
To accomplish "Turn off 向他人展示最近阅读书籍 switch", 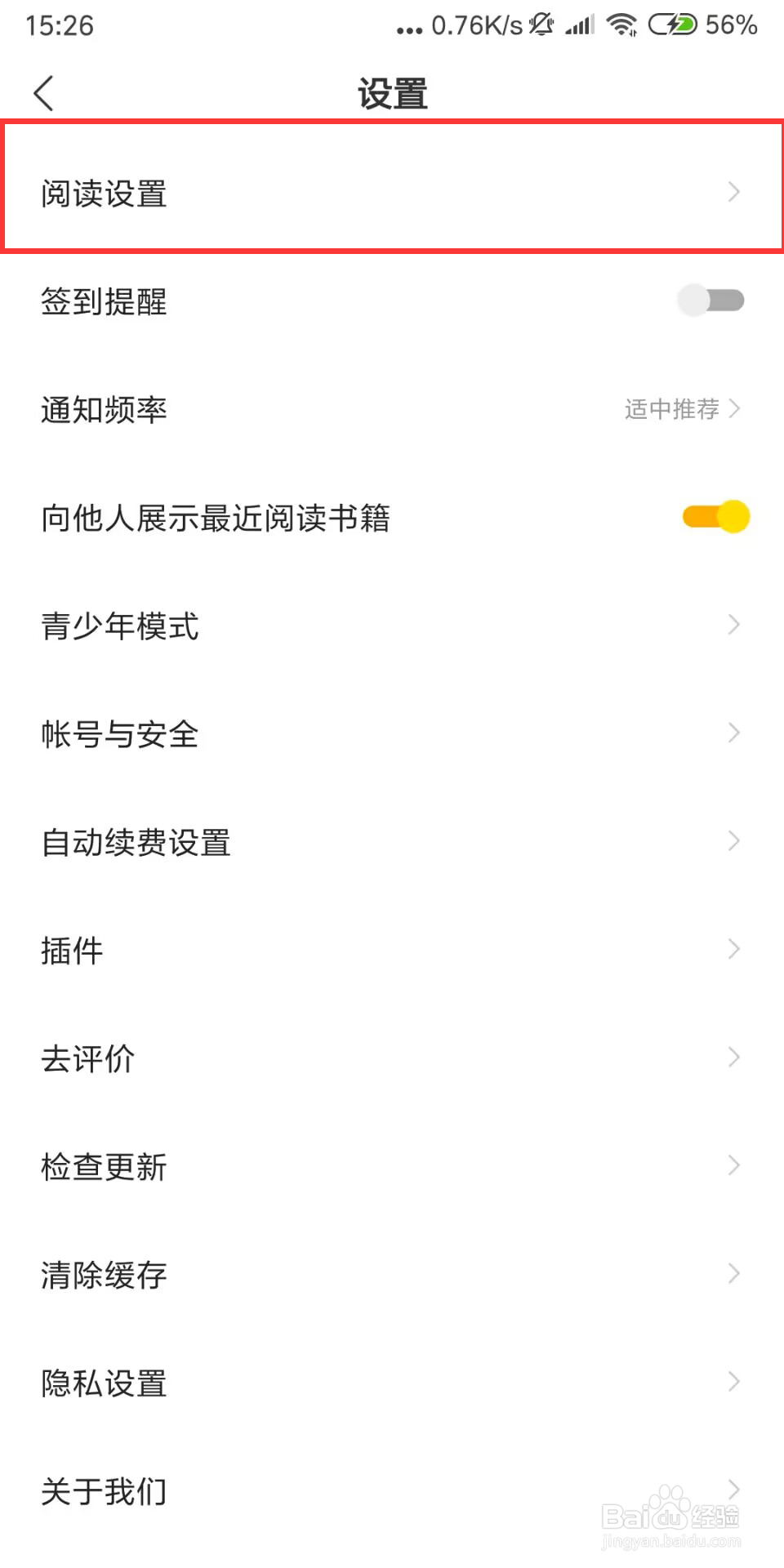I will pyautogui.click(x=715, y=516).
